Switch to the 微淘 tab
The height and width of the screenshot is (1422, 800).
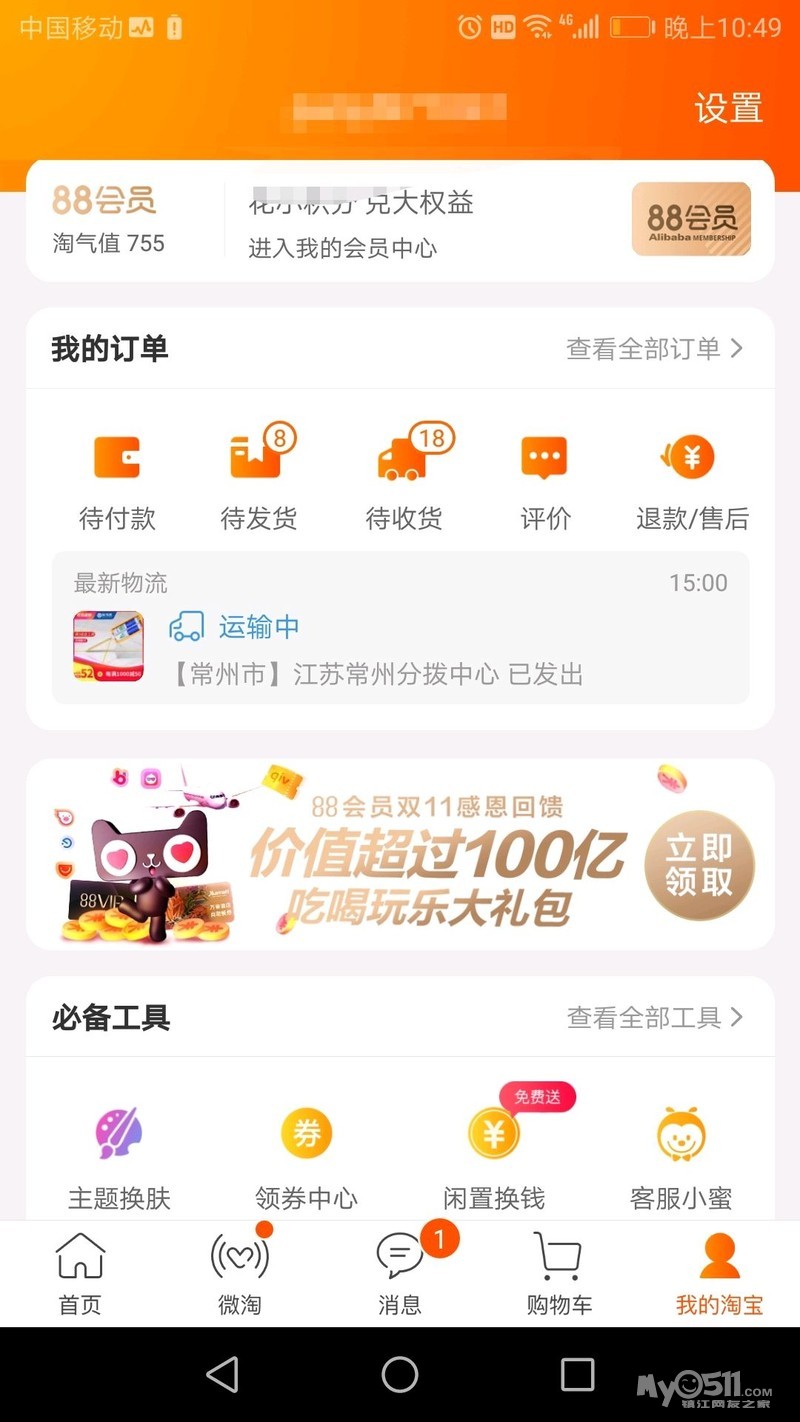click(x=240, y=1273)
